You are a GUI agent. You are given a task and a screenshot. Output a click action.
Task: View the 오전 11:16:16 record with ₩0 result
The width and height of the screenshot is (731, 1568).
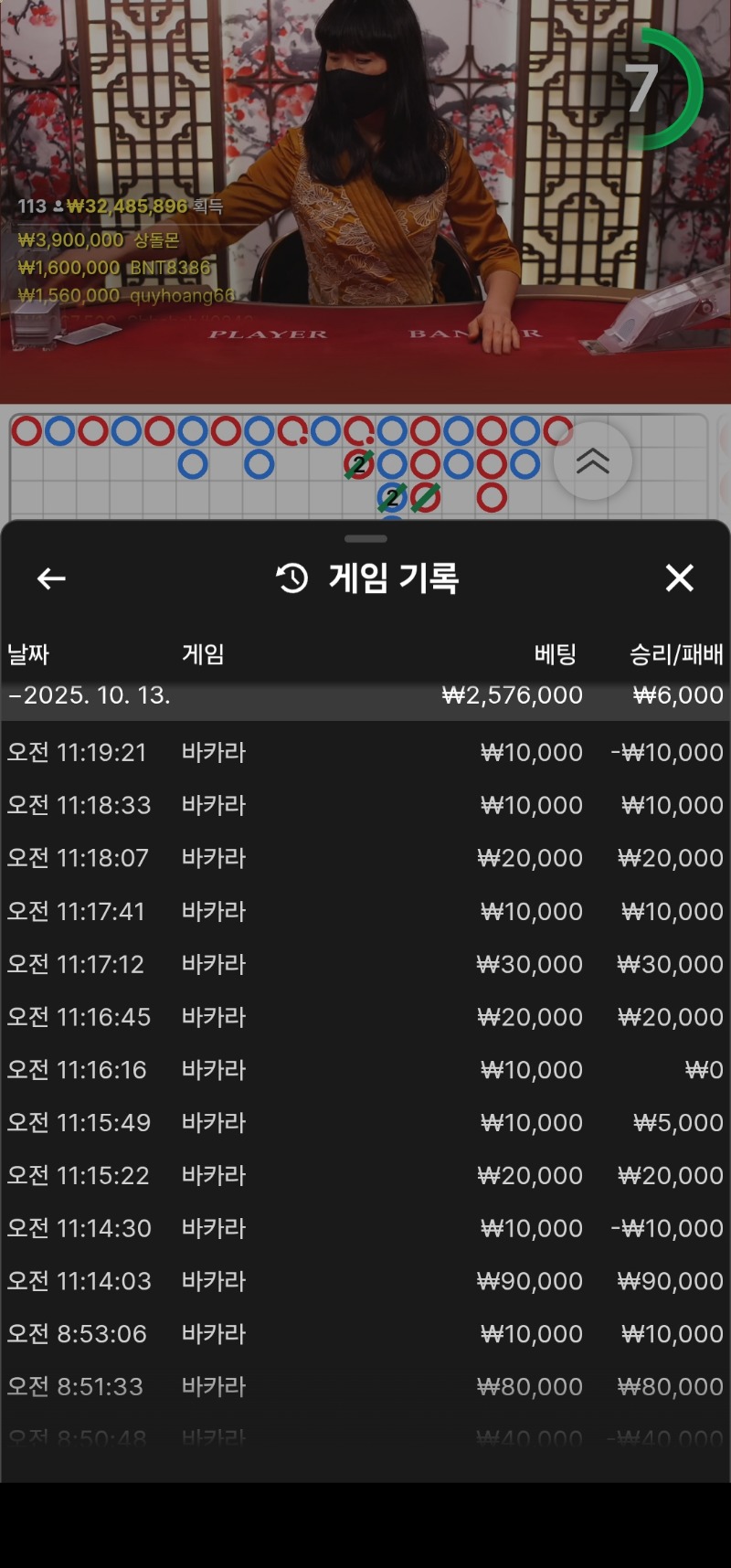pyautogui.click(x=365, y=1070)
